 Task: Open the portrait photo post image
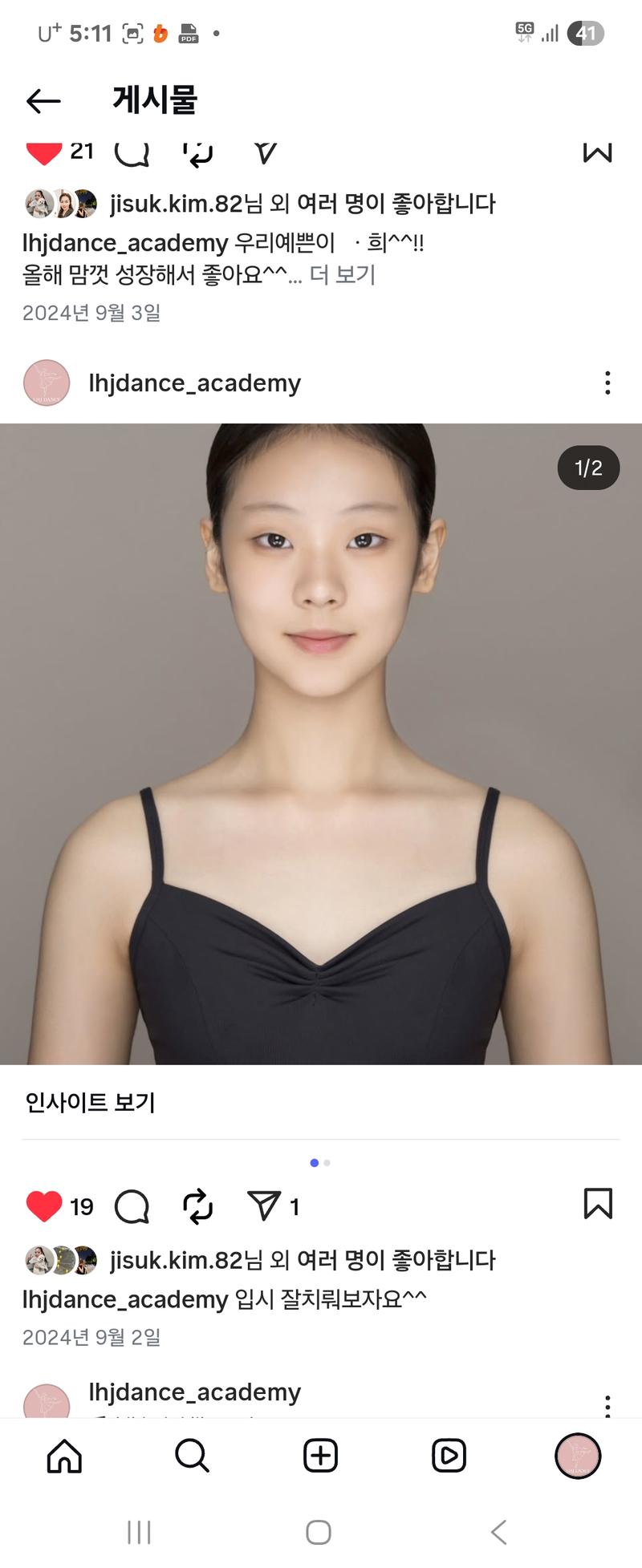click(x=321, y=743)
